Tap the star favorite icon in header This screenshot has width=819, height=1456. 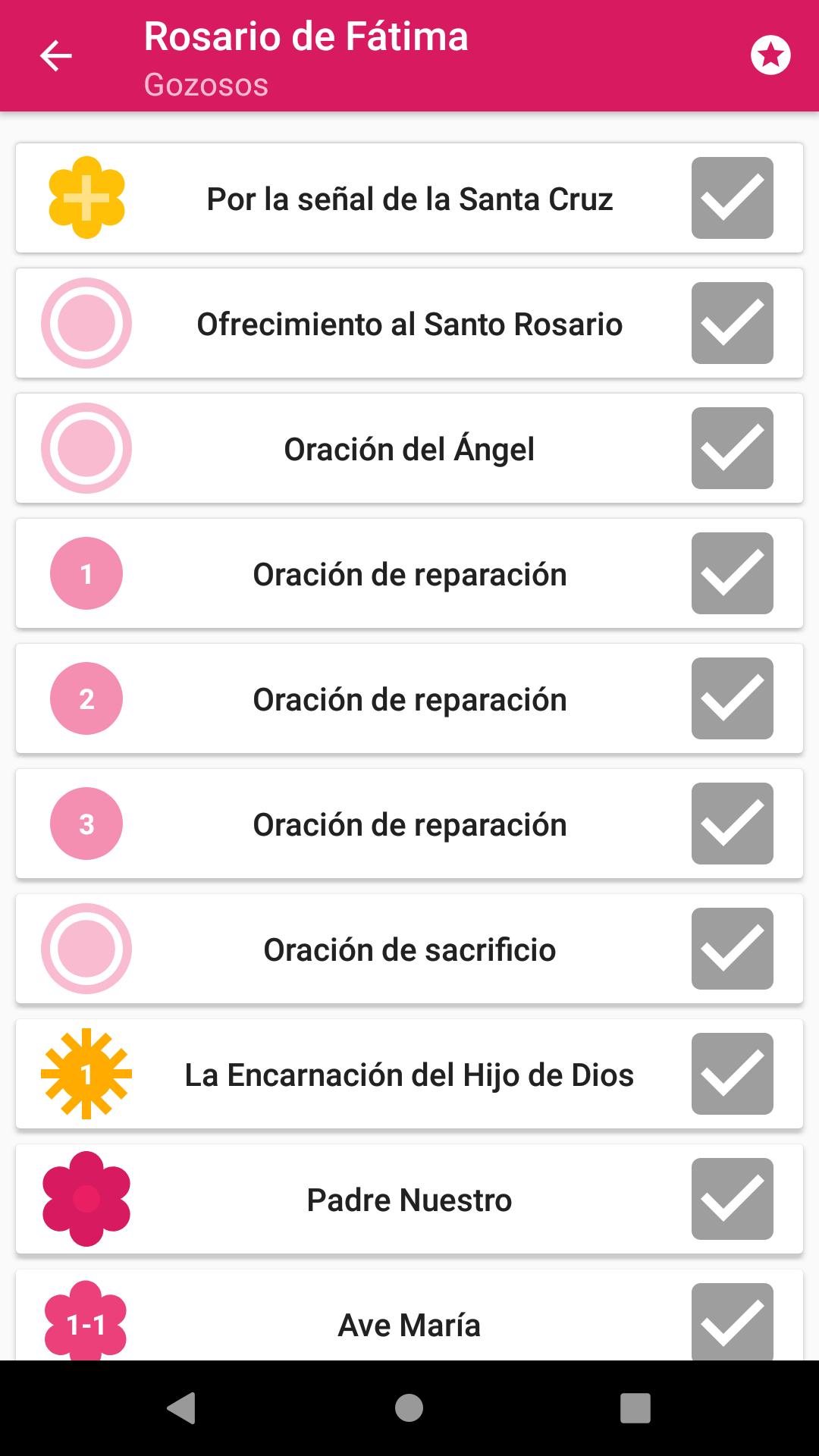[x=770, y=55]
